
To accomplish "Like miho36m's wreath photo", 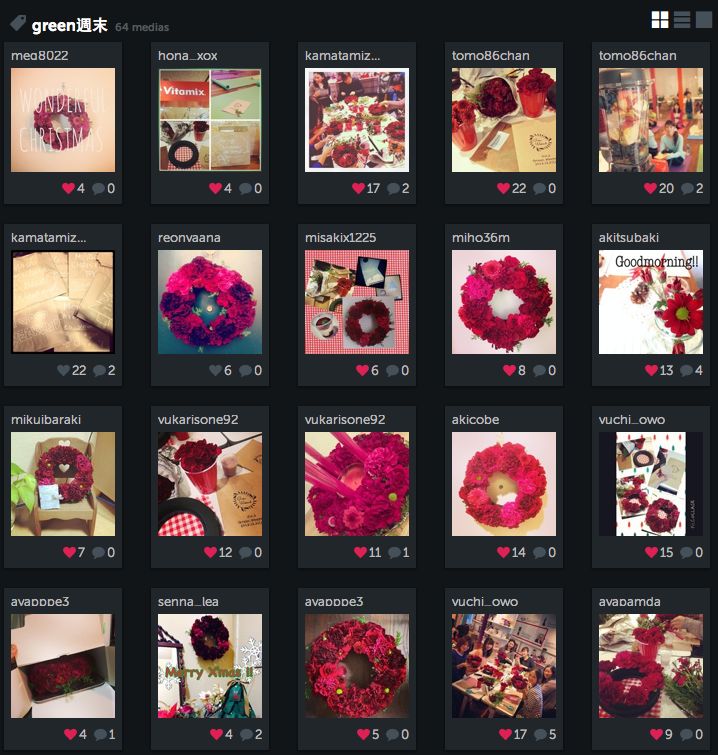I will 509,370.
